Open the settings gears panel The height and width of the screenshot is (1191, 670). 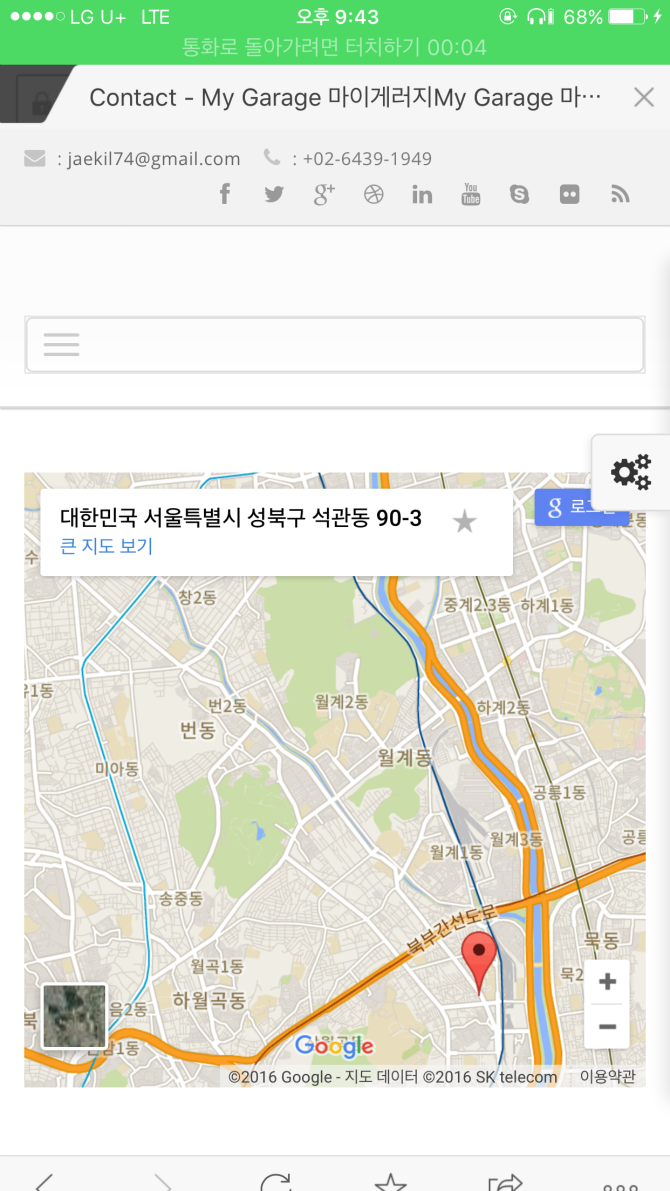point(631,472)
